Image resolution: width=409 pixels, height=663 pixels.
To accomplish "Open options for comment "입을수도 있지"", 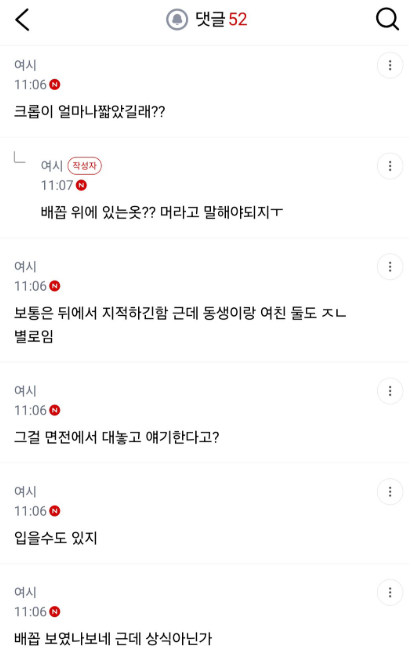I will pos(390,491).
